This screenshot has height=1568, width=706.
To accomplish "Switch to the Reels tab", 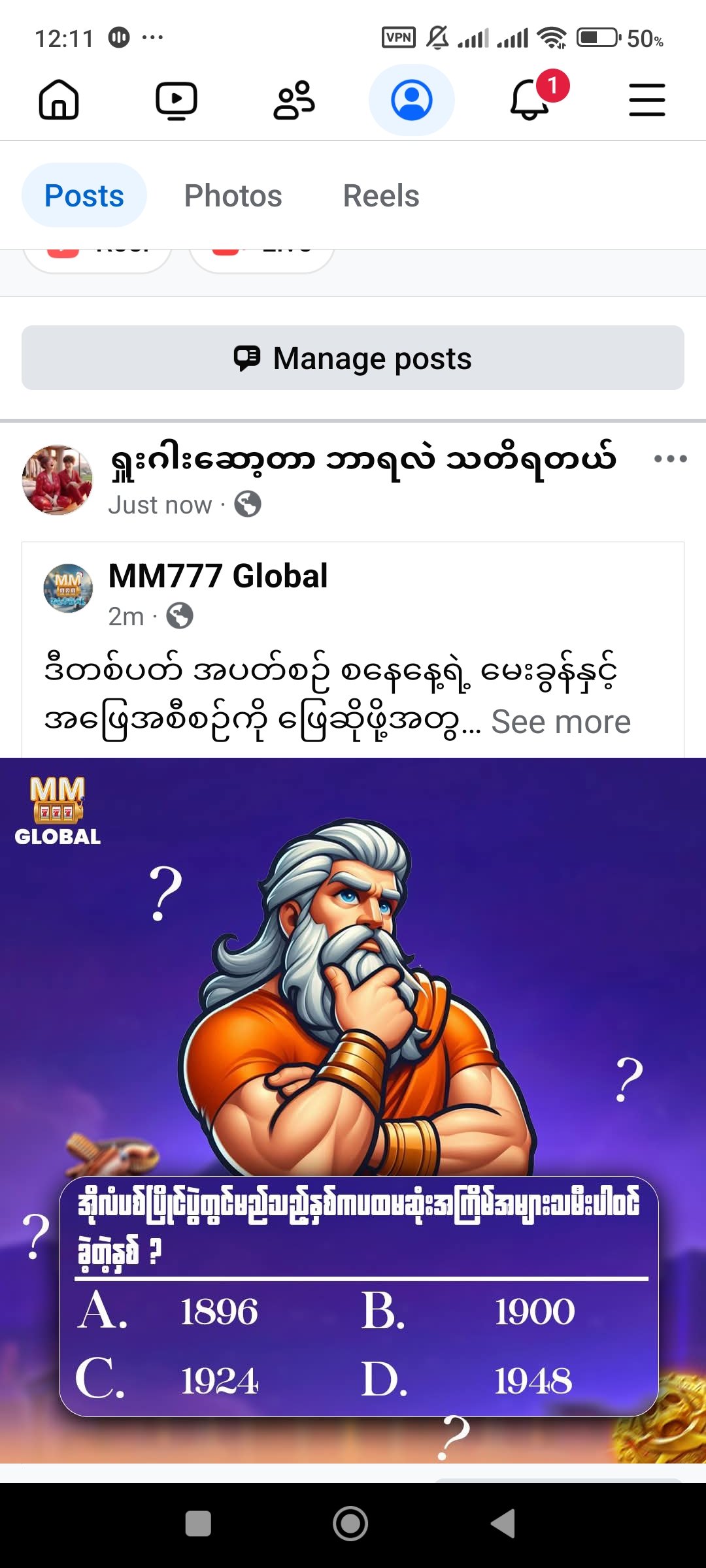I will (381, 195).
